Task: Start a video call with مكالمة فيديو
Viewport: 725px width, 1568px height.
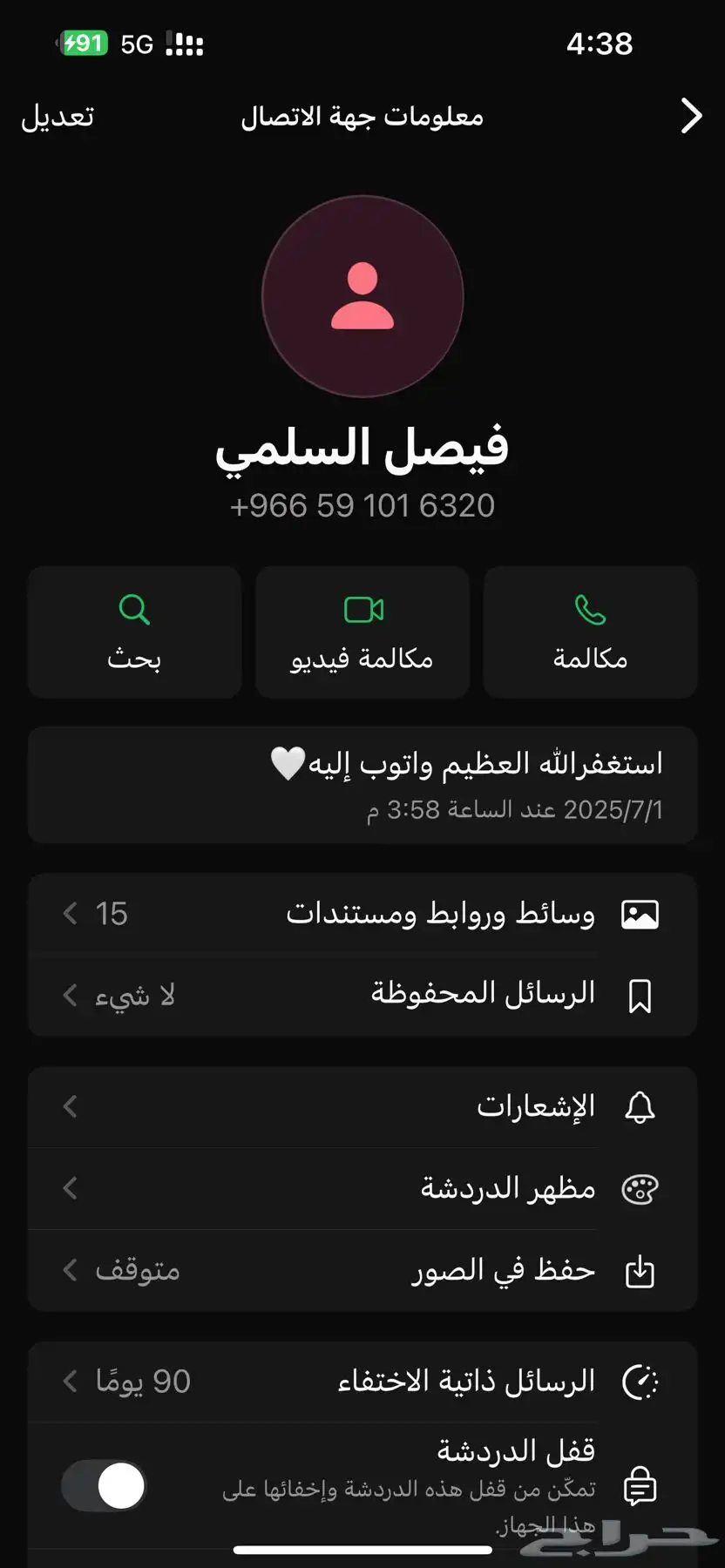Action: (362, 632)
